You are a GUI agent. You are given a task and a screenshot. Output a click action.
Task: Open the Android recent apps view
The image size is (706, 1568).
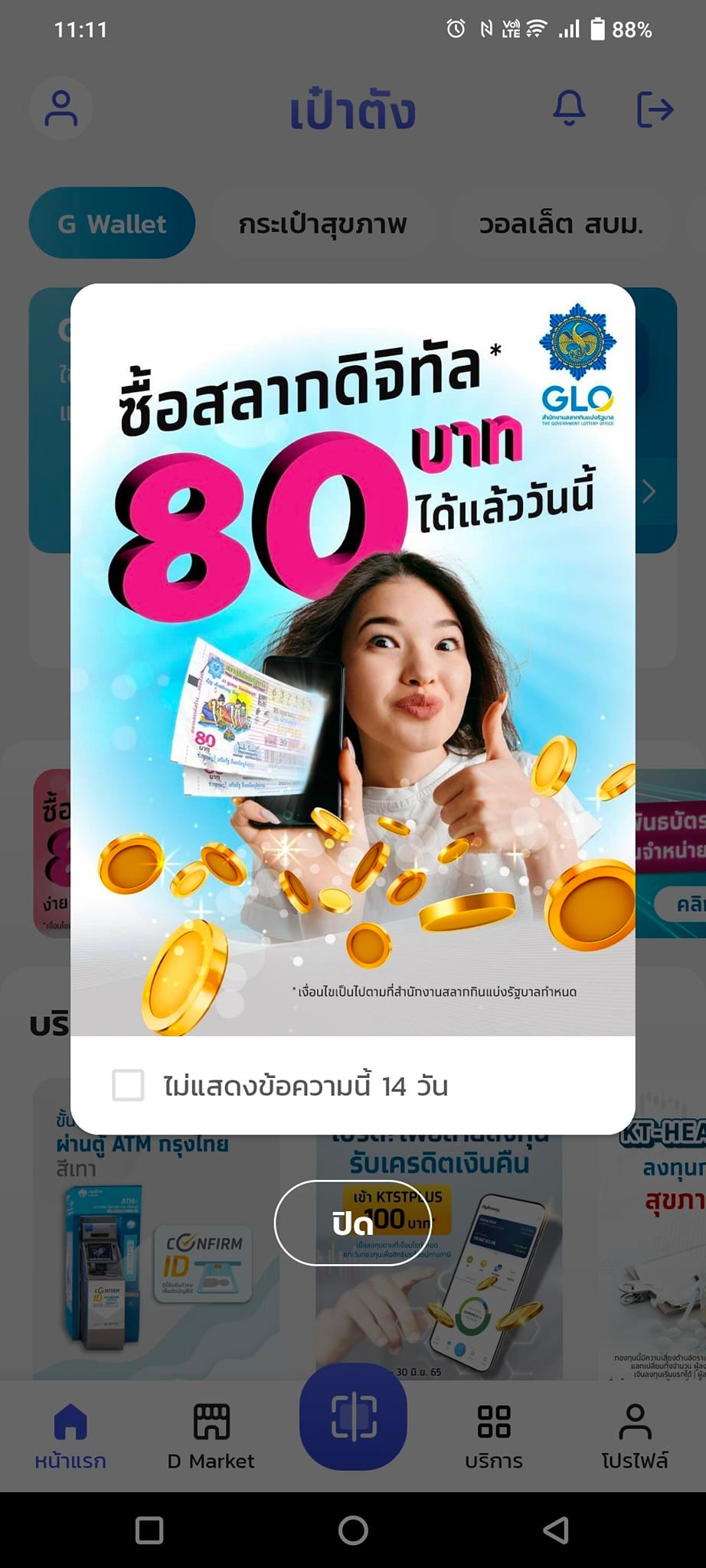coord(149,1530)
